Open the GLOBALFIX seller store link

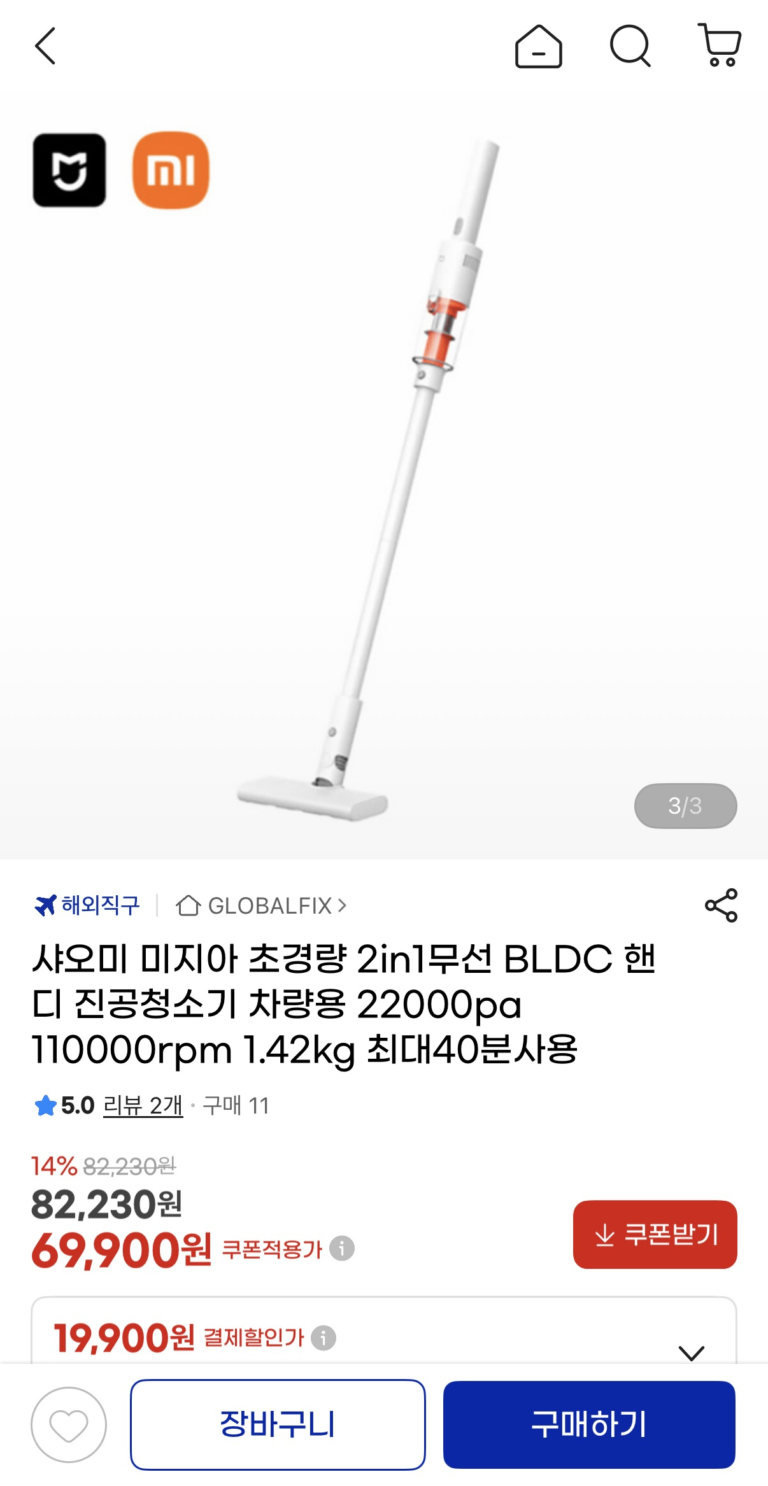click(x=262, y=906)
